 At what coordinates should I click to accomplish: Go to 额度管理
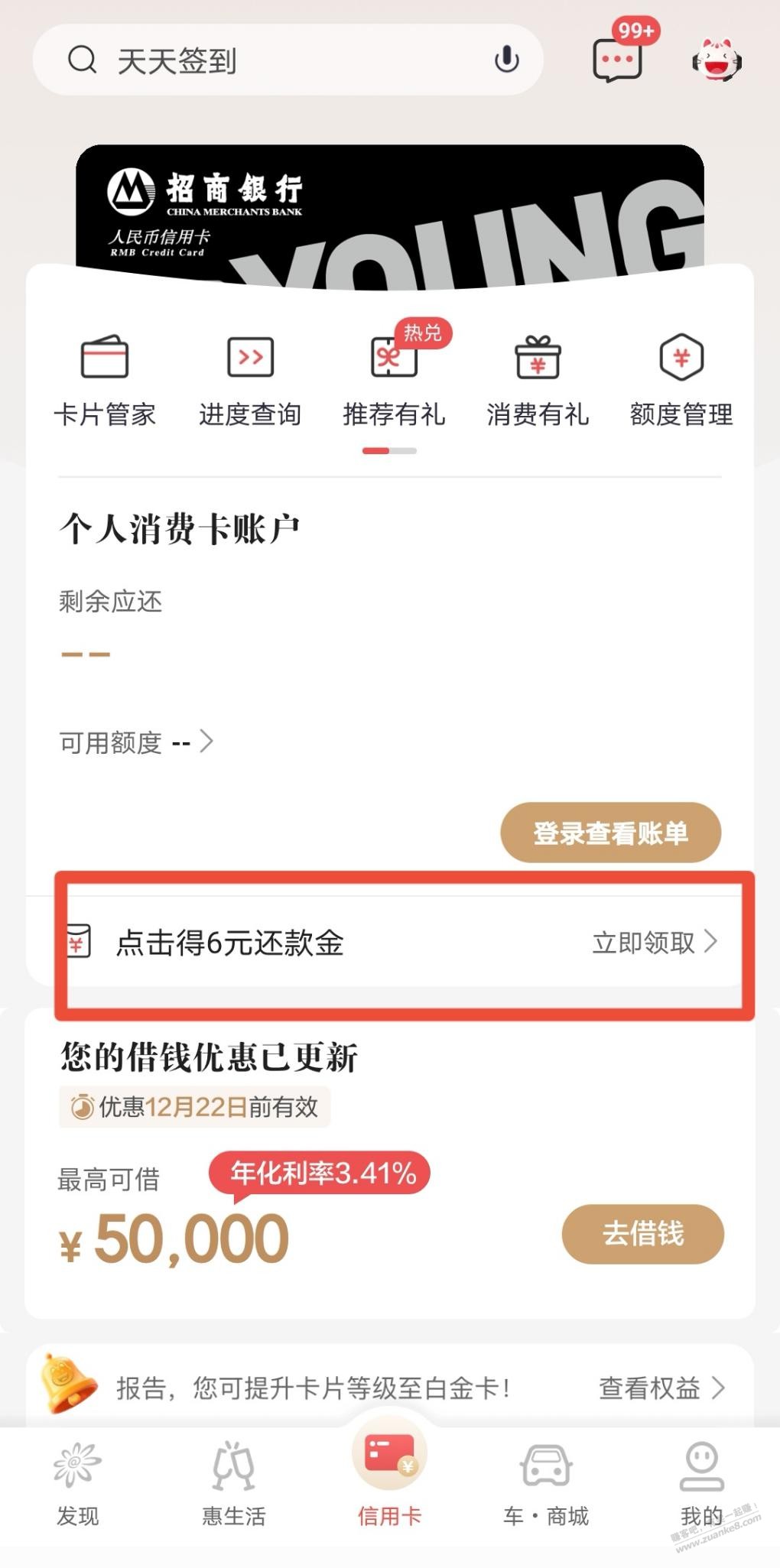pos(681,380)
